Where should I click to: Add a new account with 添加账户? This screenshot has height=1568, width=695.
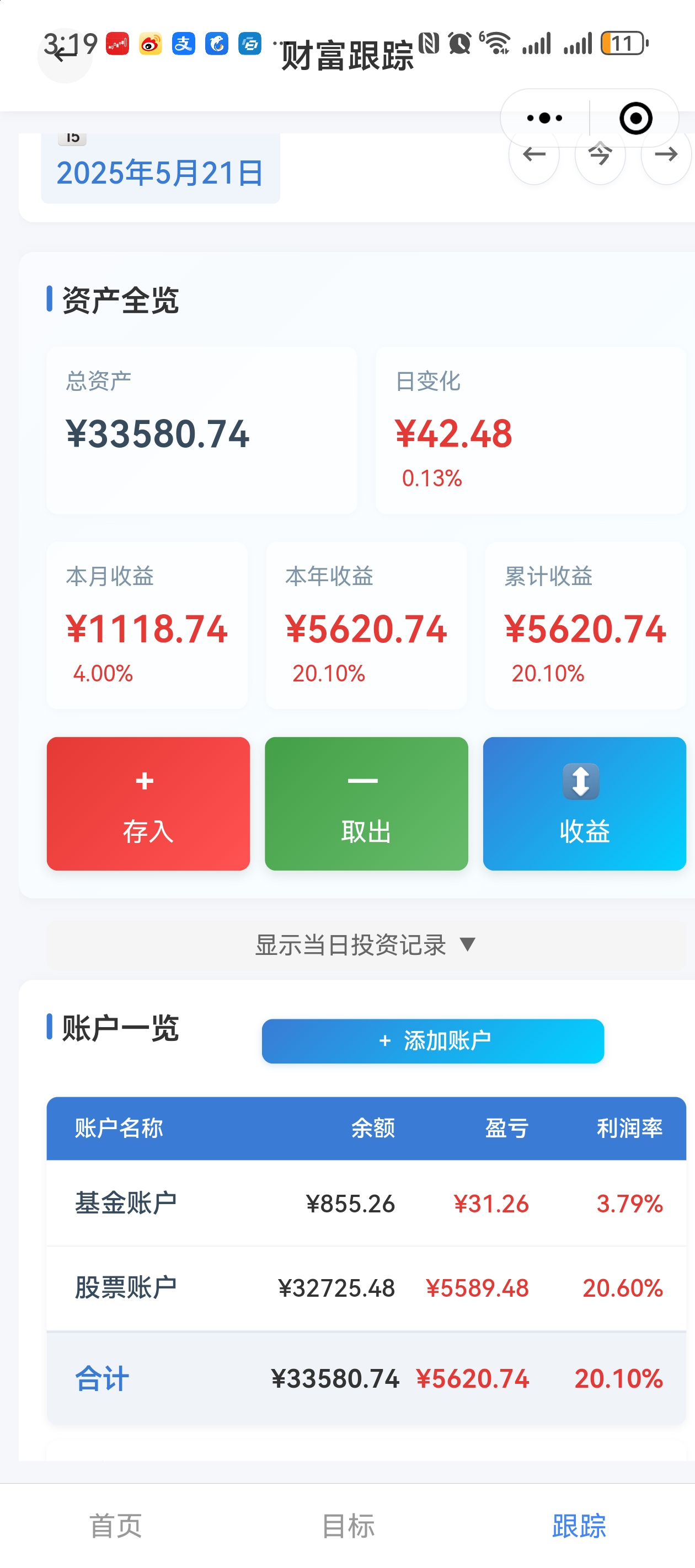pyautogui.click(x=432, y=1041)
